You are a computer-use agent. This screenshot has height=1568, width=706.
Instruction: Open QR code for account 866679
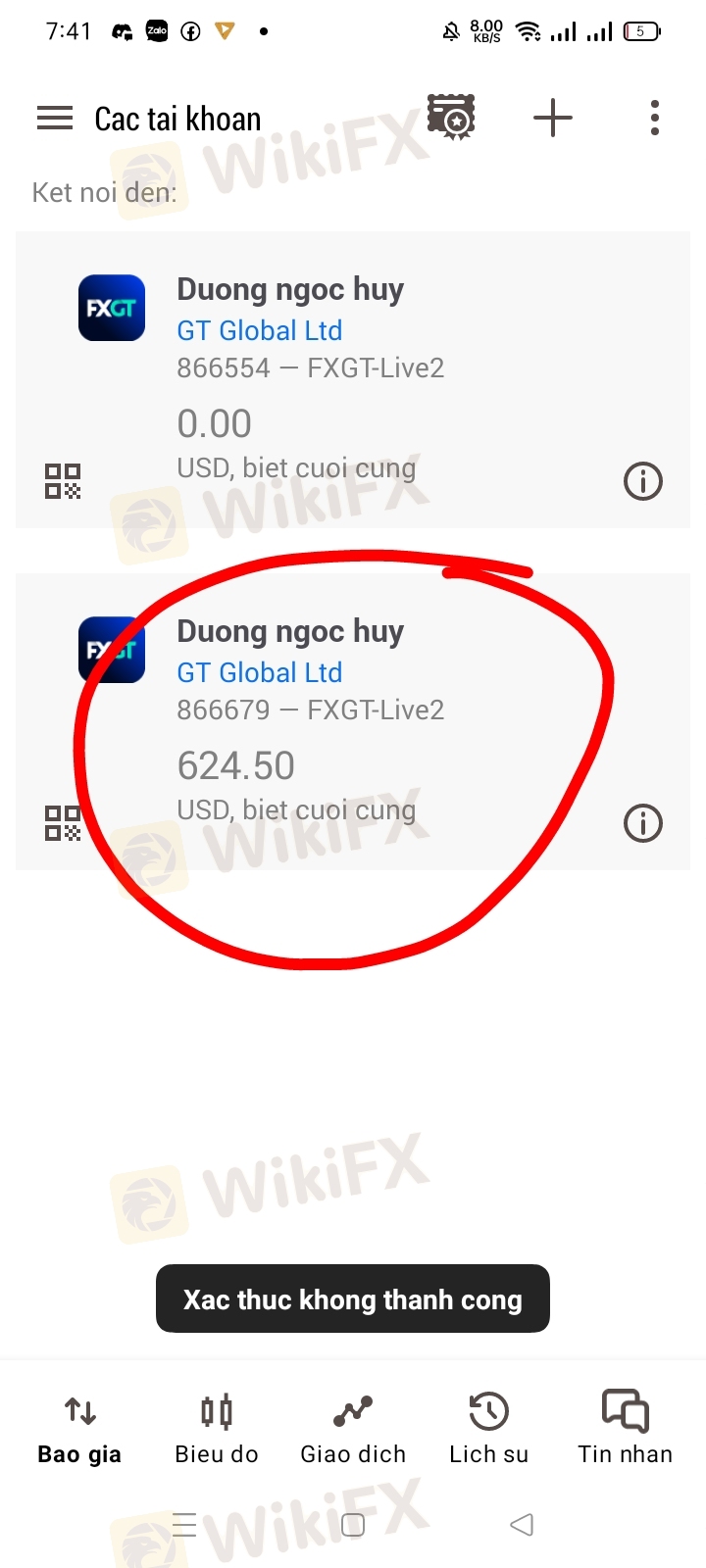point(63,823)
